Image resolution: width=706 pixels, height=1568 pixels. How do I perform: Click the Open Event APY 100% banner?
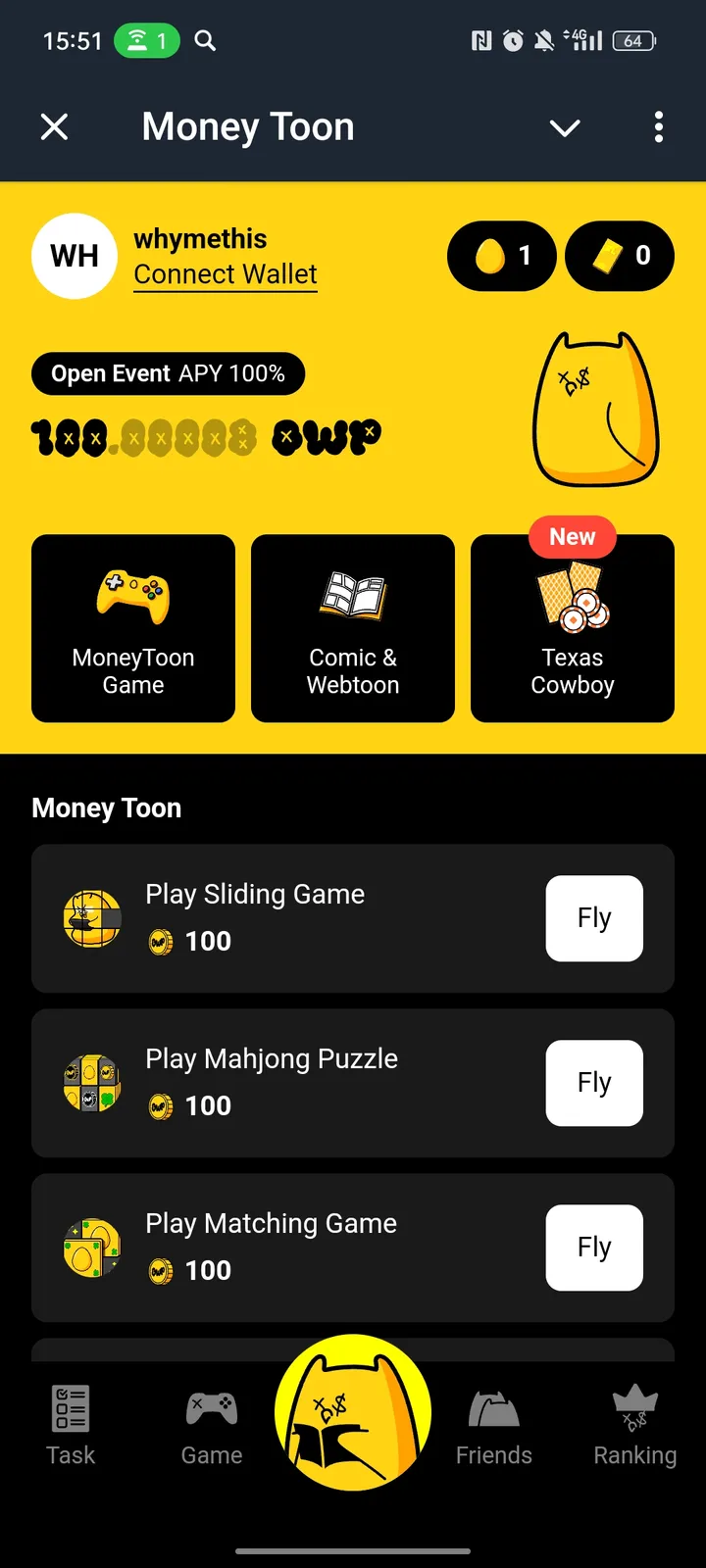pos(168,373)
